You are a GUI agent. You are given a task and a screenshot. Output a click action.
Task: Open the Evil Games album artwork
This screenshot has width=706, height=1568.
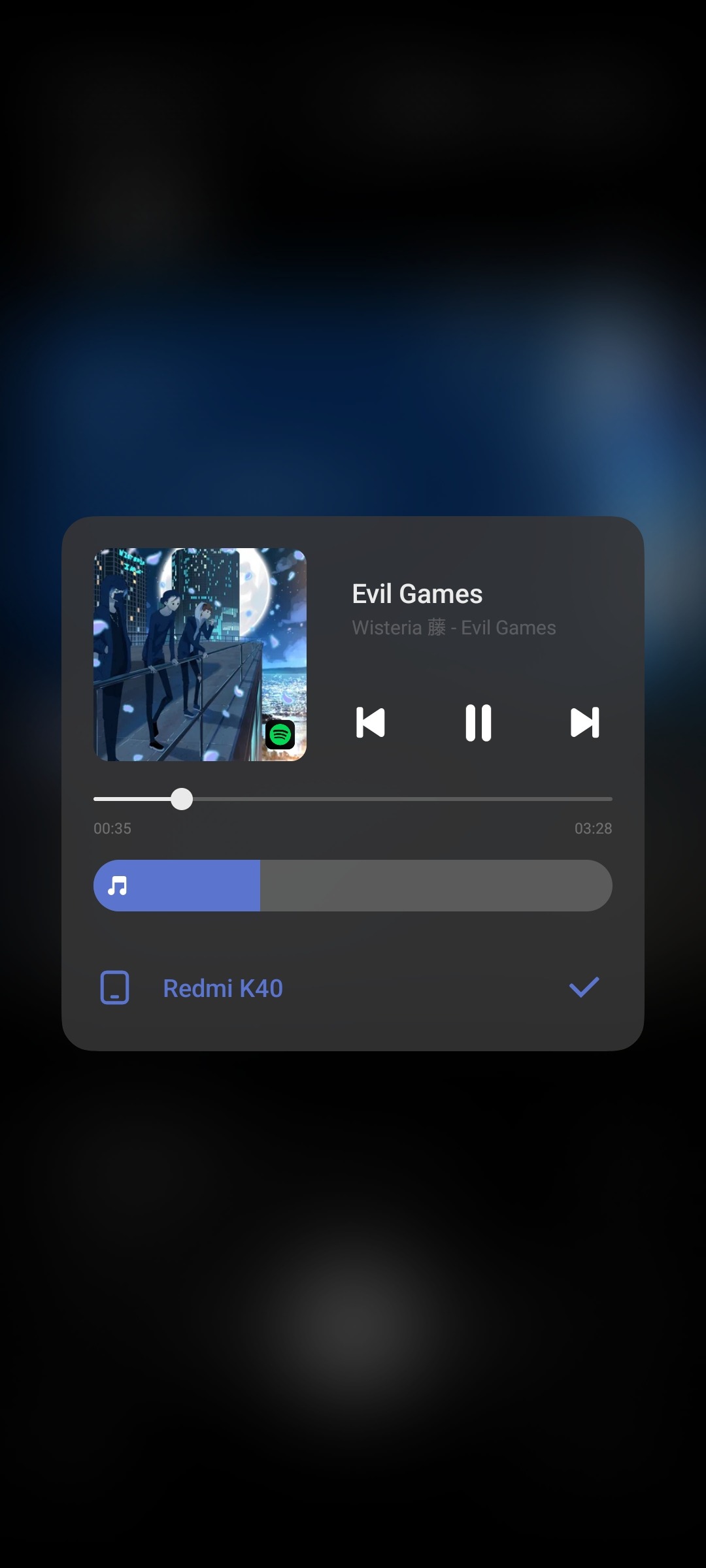[x=200, y=654]
